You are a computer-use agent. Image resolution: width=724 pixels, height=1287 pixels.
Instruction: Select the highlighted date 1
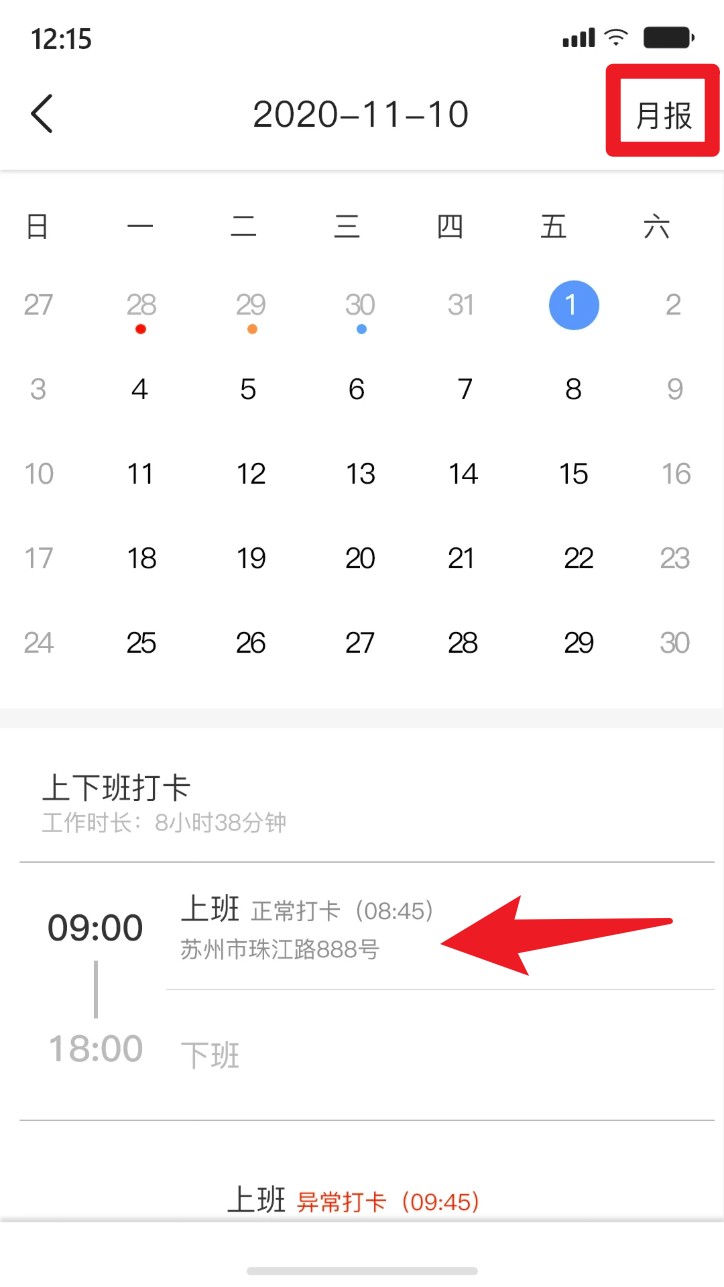pos(573,304)
